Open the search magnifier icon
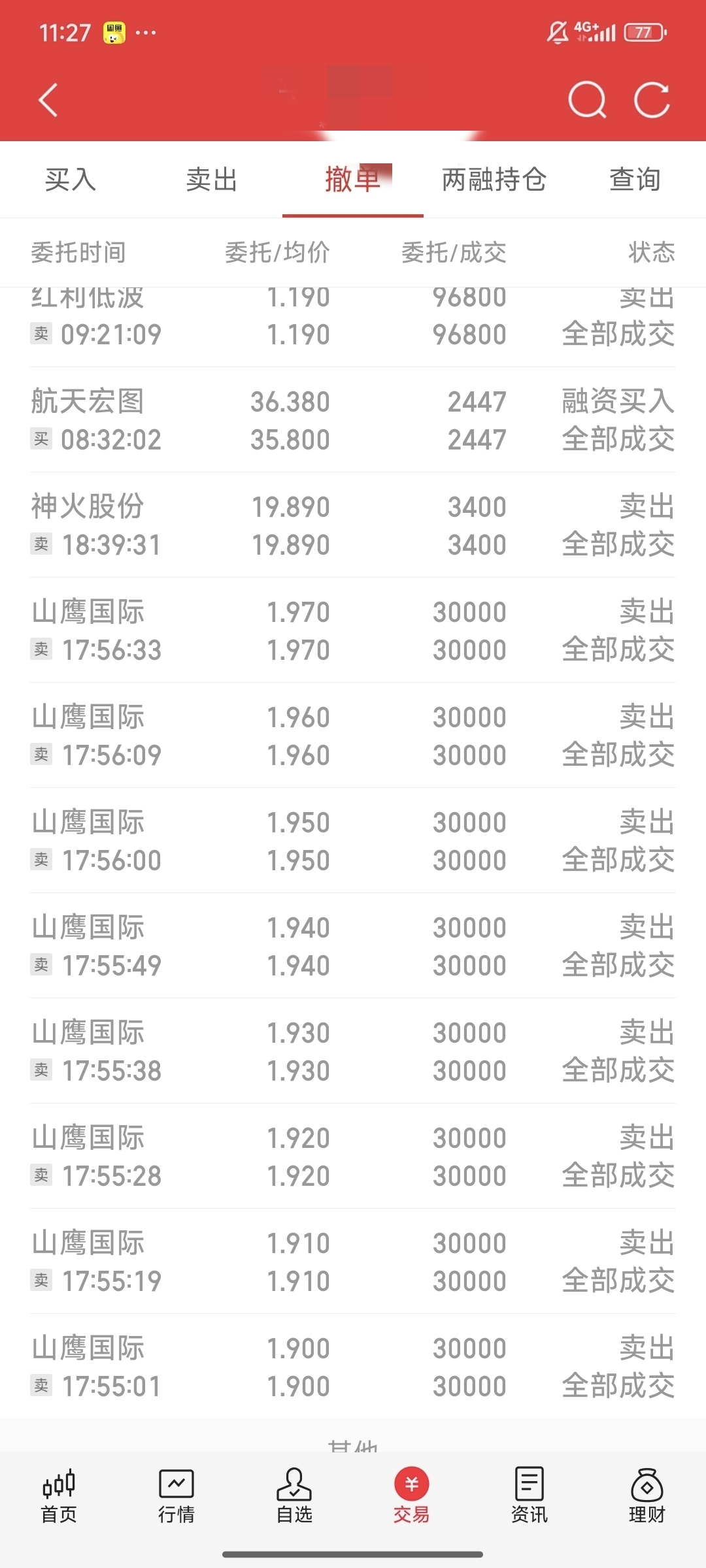Viewport: 706px width, 1568px height. (586, 100)
